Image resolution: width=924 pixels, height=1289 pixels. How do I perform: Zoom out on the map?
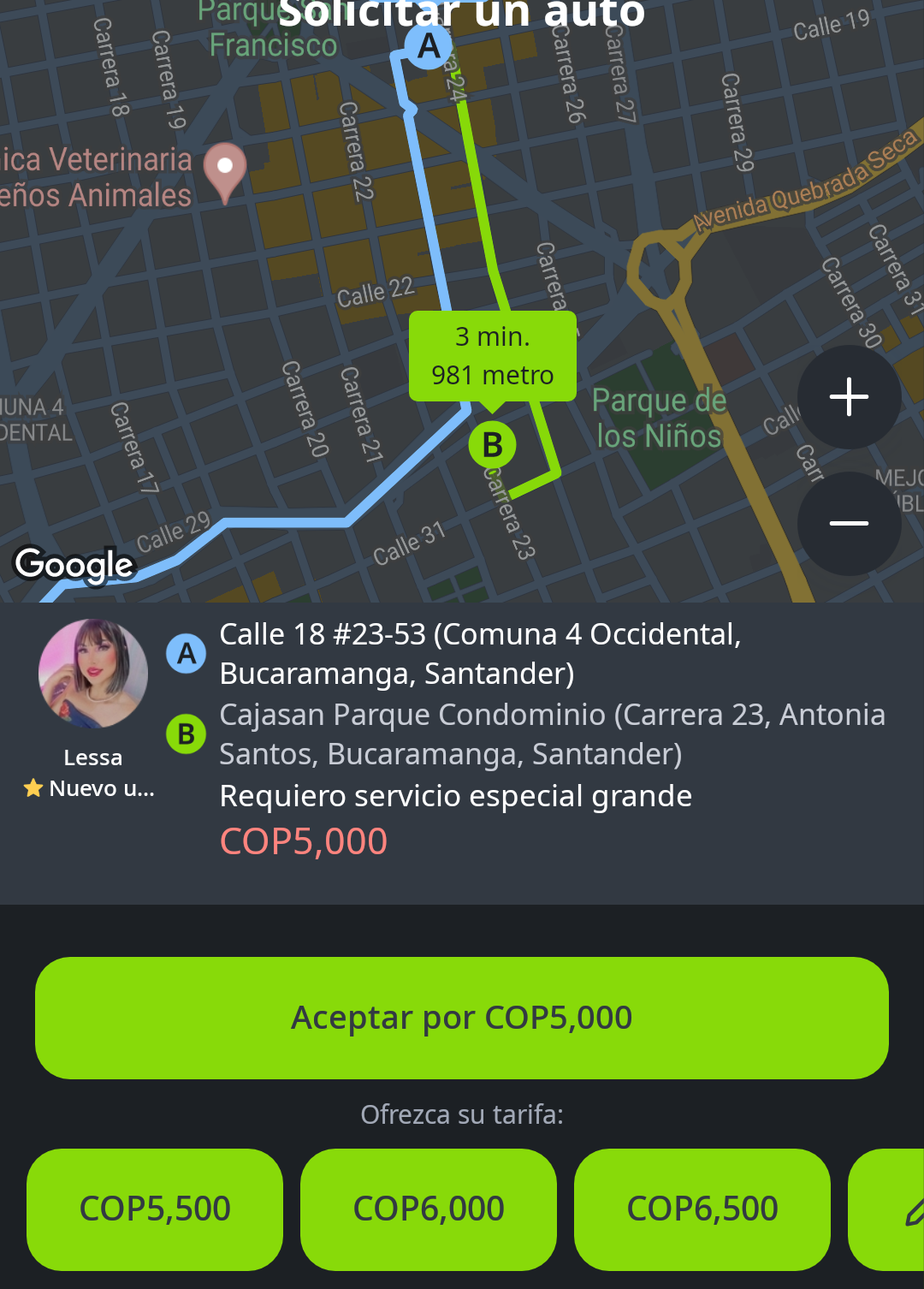[849, 523]
